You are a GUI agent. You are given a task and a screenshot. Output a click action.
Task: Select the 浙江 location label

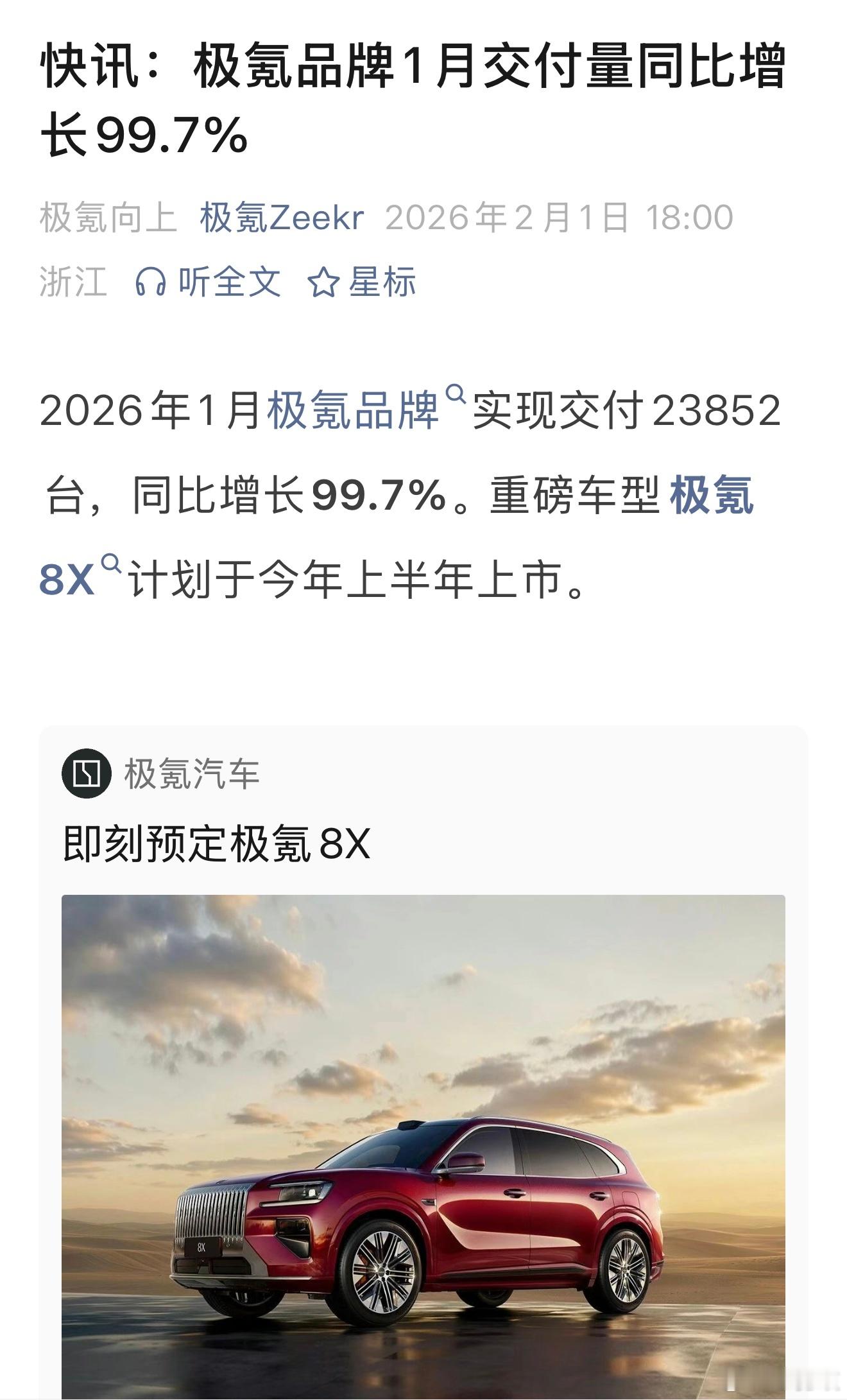[x=73, y=281]
